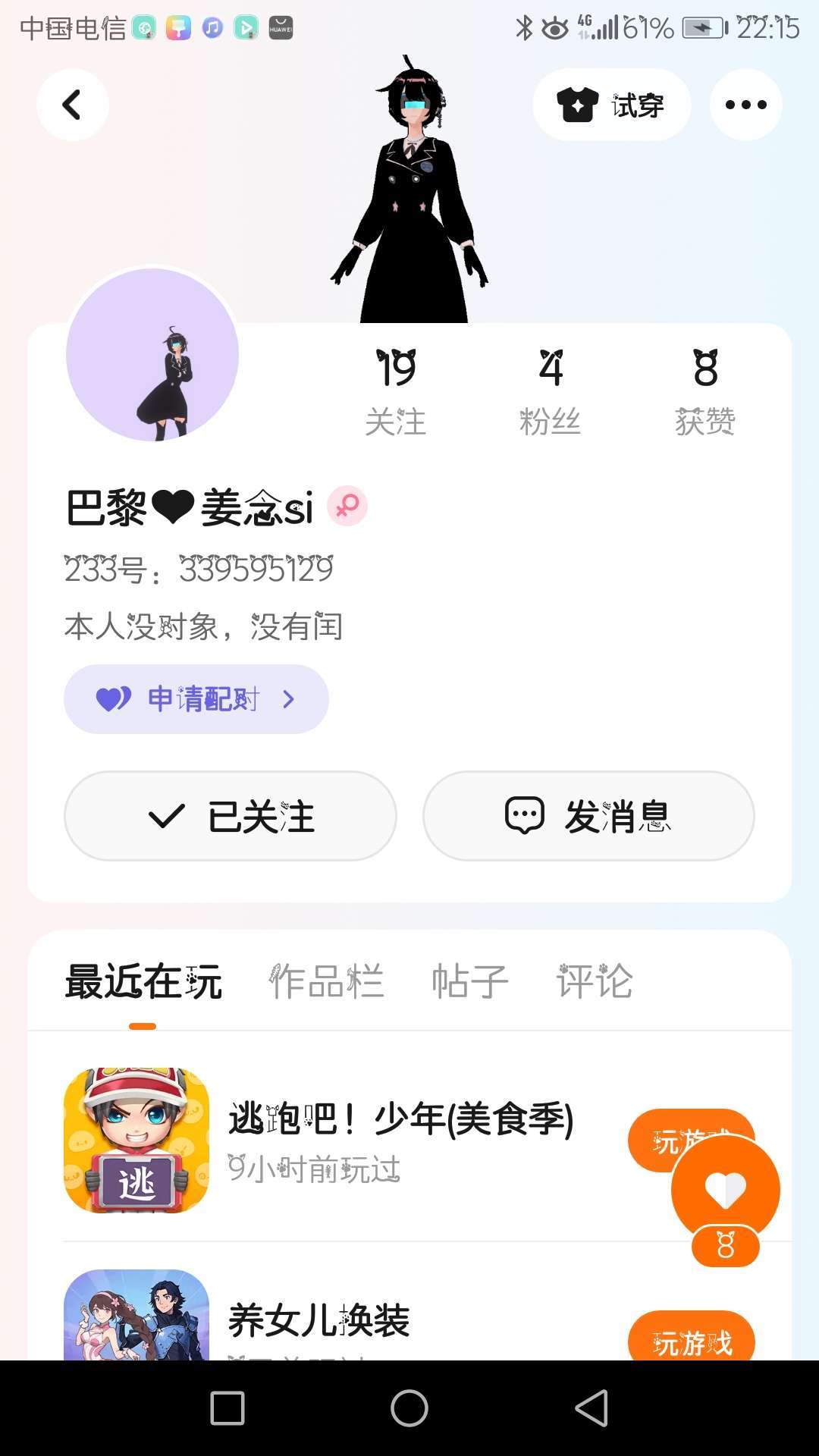Switch to the 作品栏 tab
This screenshot has width=819, height=1456.
point(327,981)
